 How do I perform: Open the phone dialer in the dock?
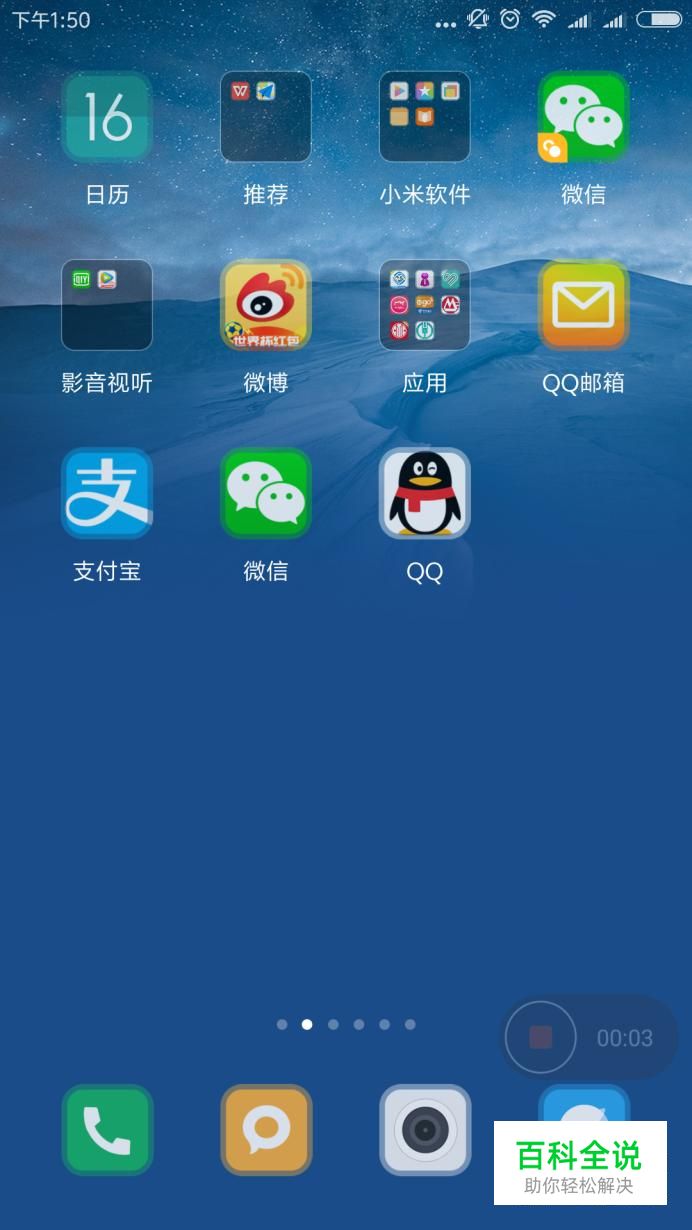click(107, 1130)
